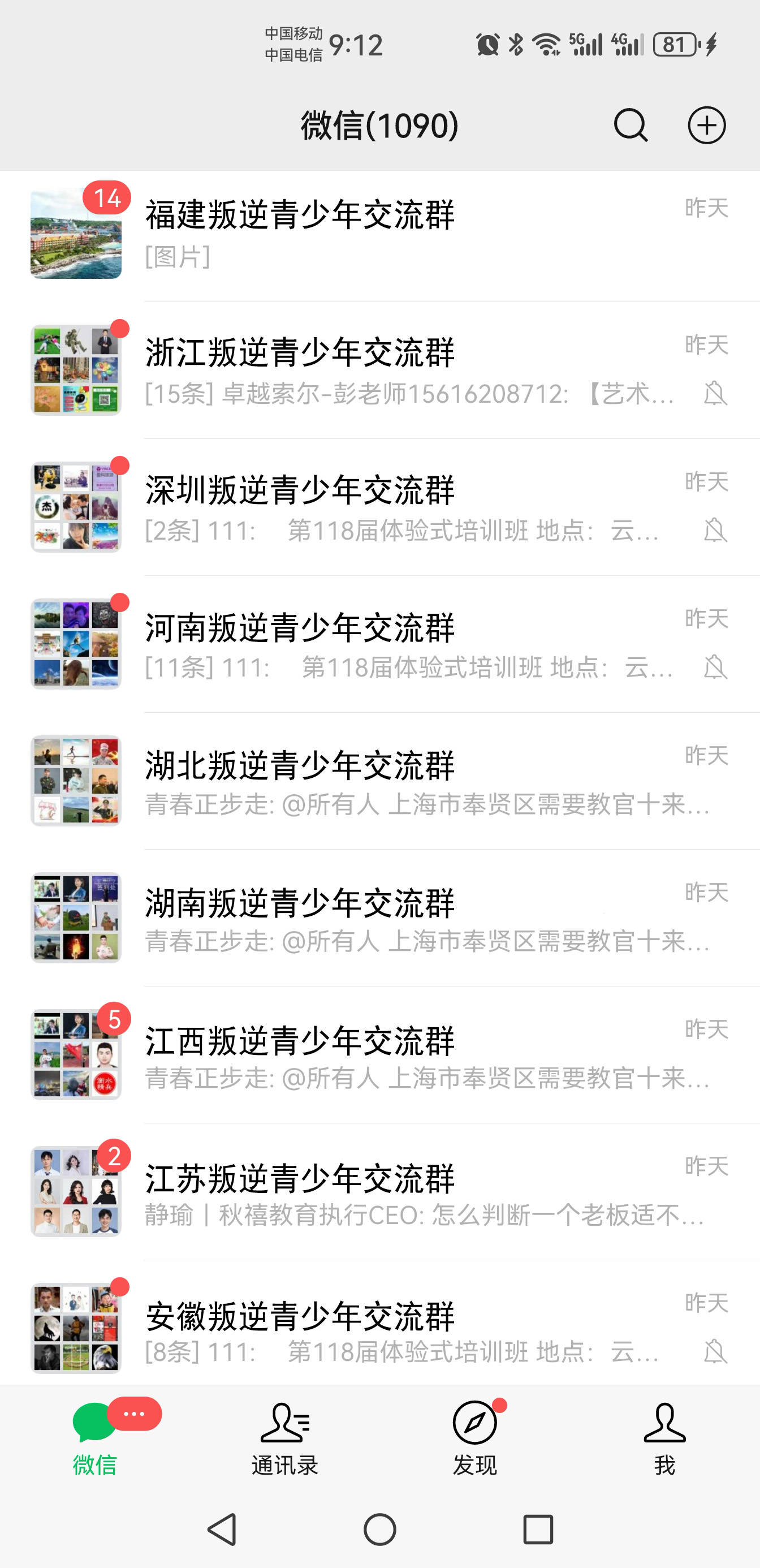Tap the system home button
This screenshot has width=760, height=1568.
click(379, 1529)
